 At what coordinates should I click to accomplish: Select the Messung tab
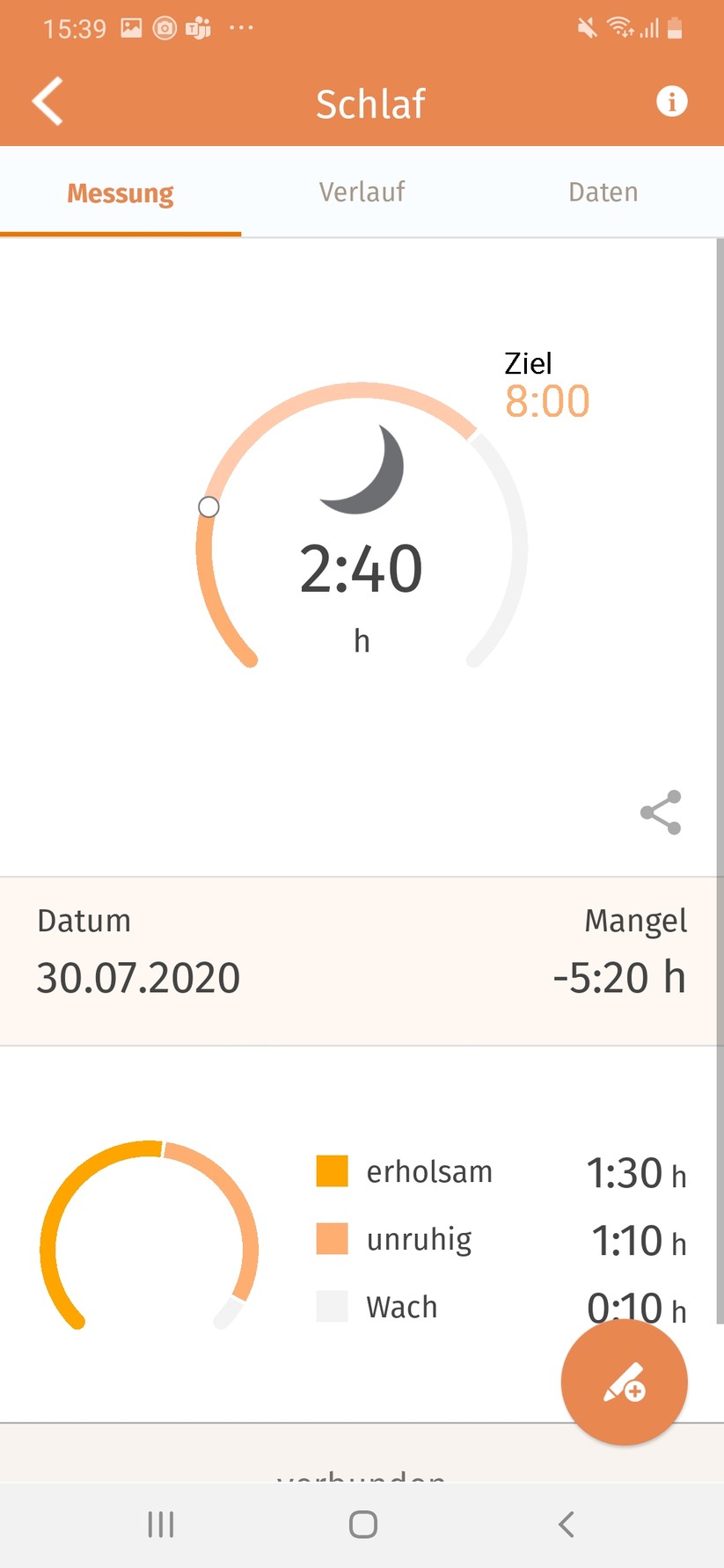[x=121, y=193]
